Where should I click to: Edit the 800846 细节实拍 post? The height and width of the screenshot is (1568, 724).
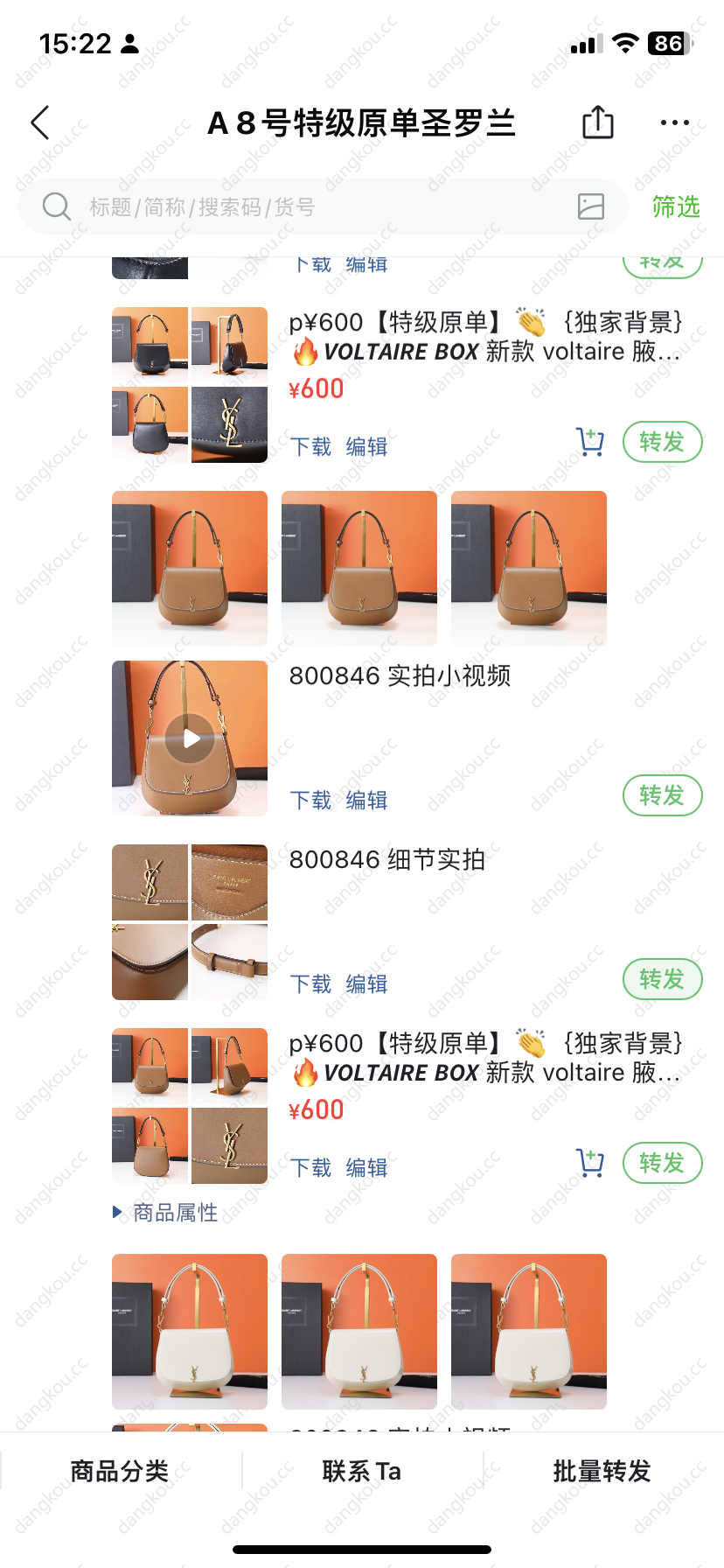(366, 984)
